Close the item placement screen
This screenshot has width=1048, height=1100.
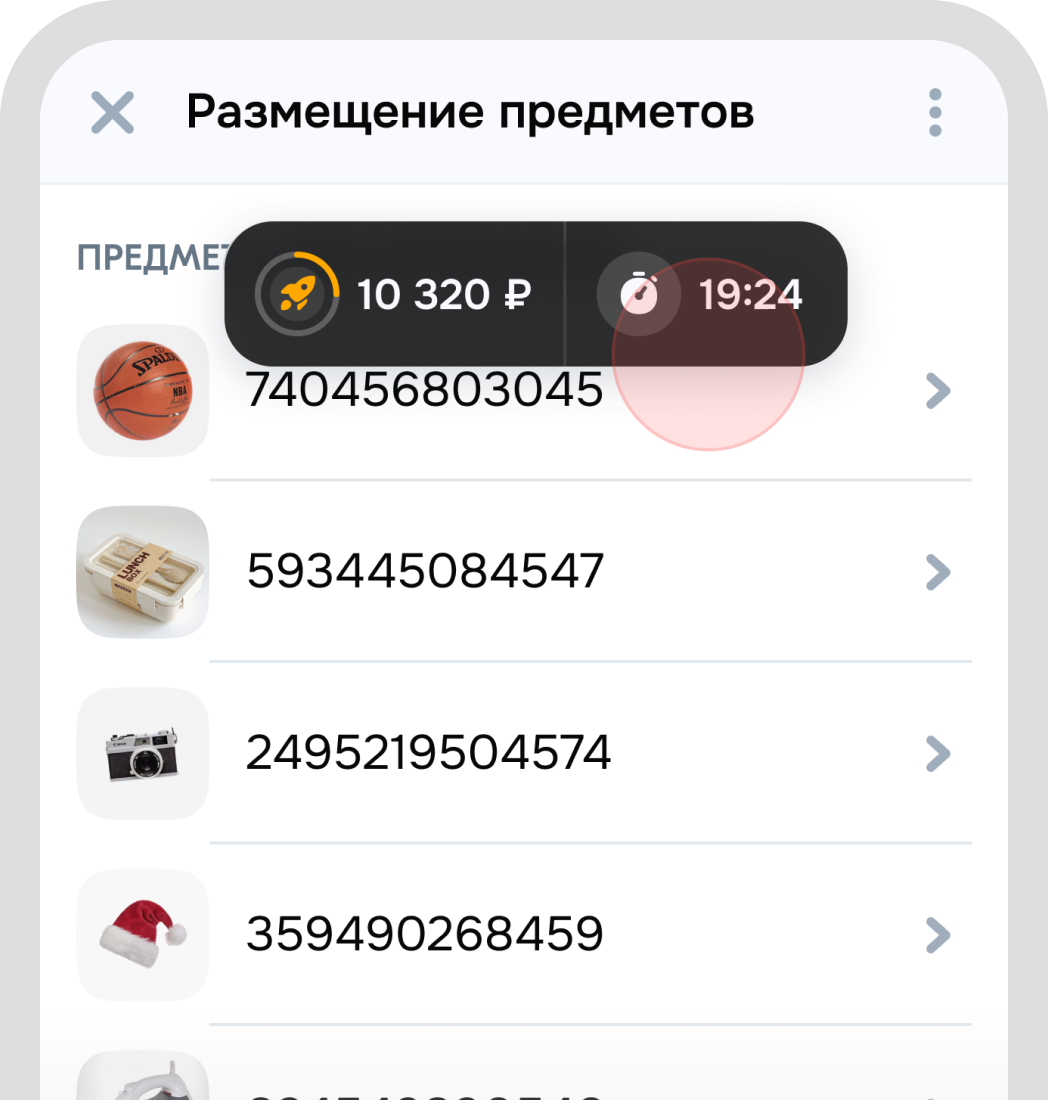(x=112, y=112)
